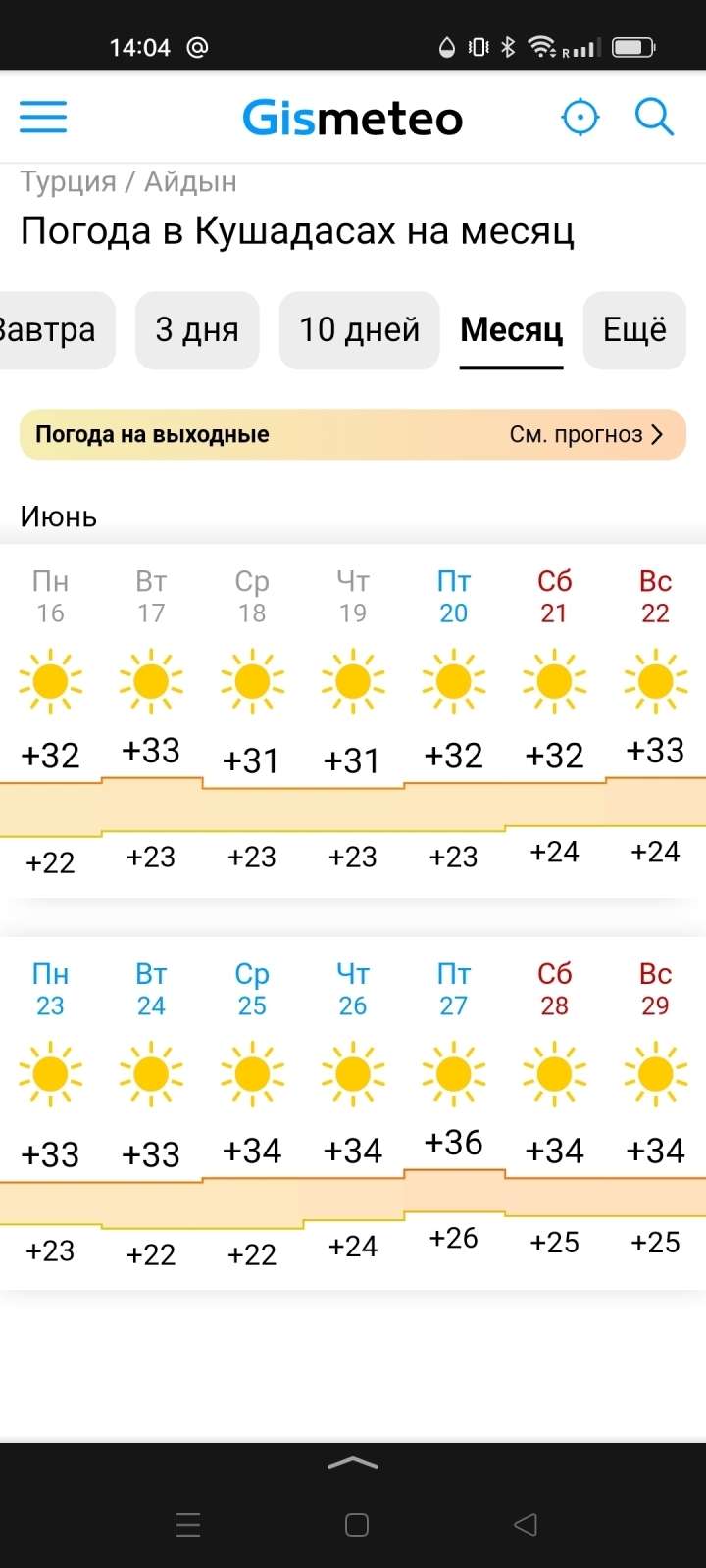Open the Погода на выходные banner

click(353, 434)
